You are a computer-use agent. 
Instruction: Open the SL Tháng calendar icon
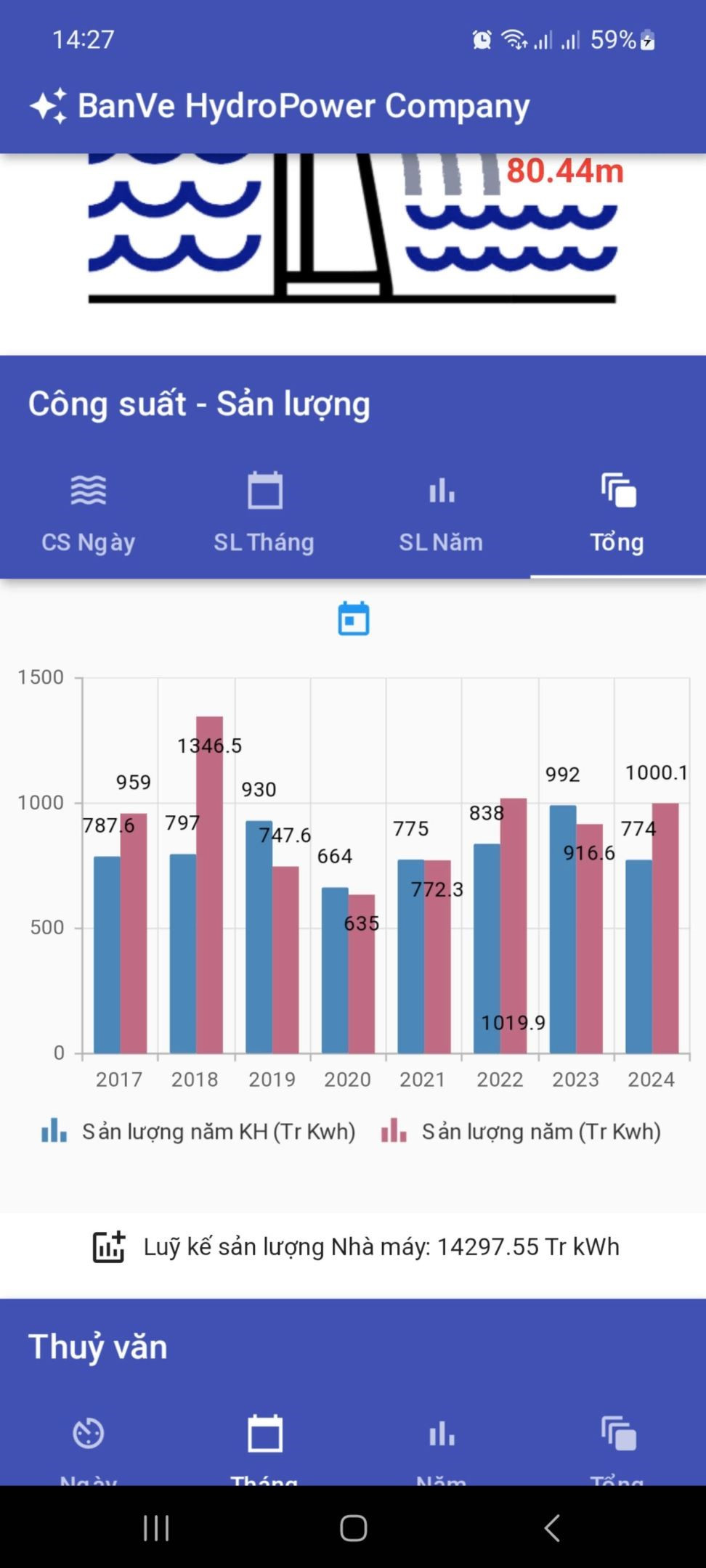(x=264, y=490)
